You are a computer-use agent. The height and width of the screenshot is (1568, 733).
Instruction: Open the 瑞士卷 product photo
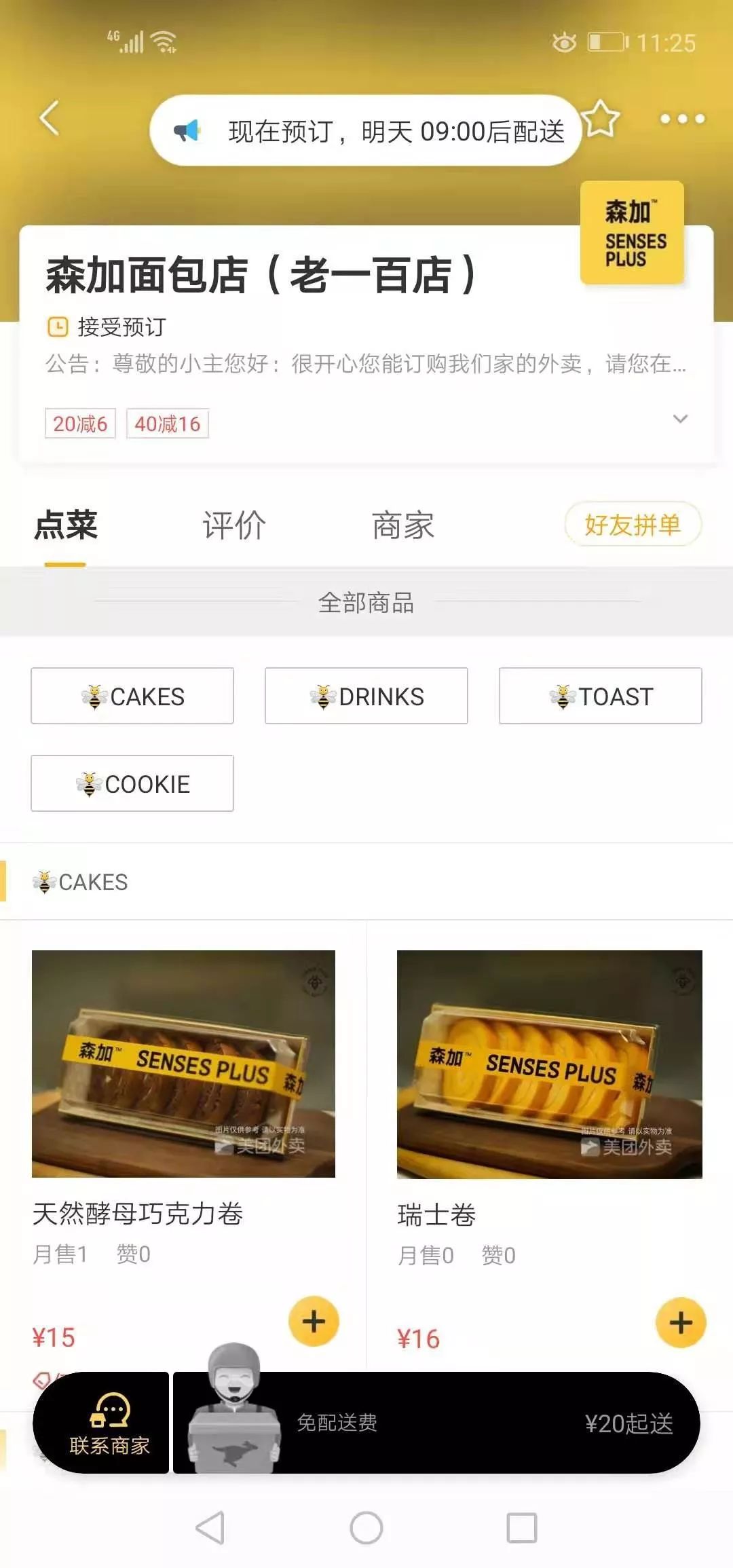tap(550, 1064)
